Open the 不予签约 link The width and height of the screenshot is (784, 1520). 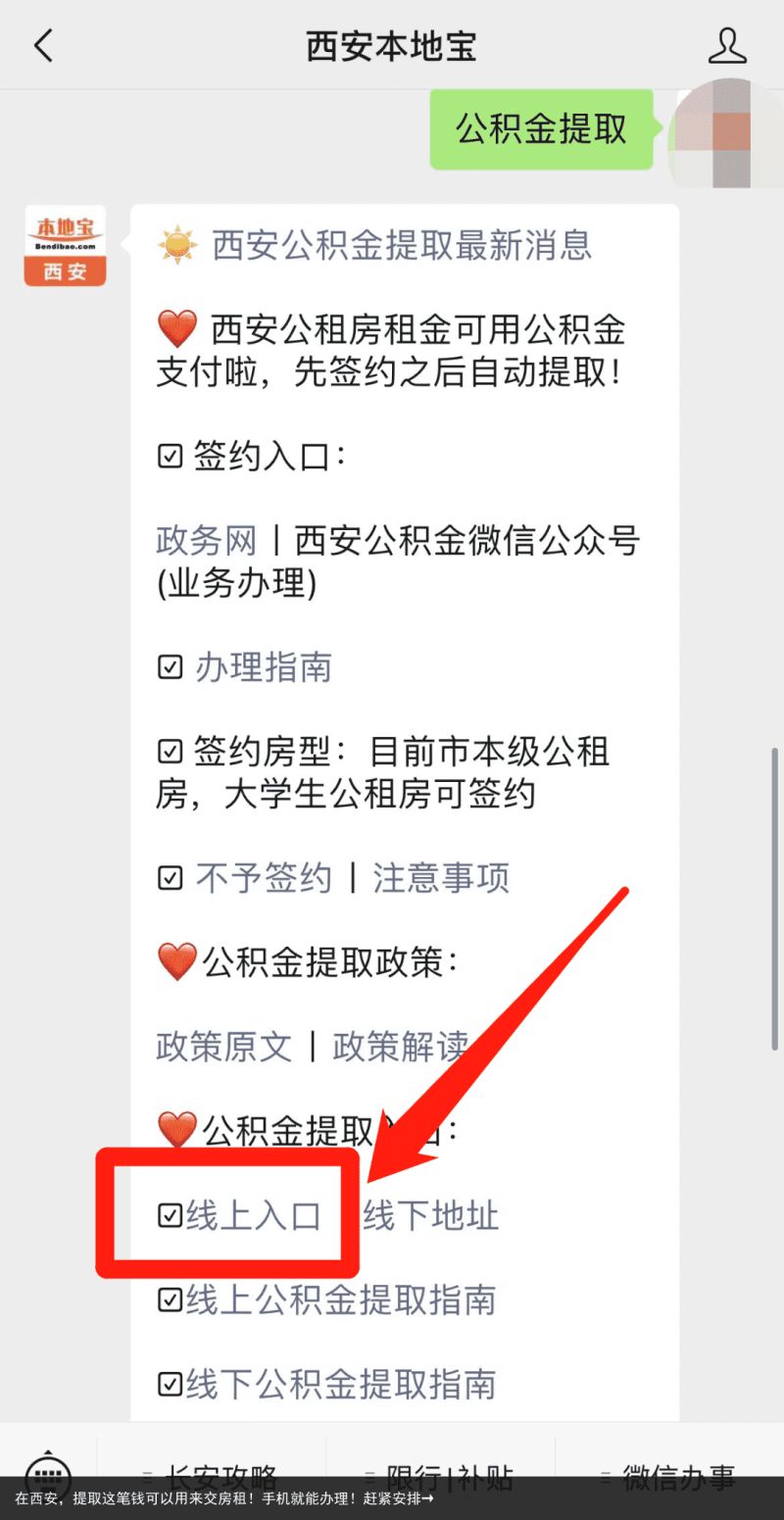pos(263,878)
